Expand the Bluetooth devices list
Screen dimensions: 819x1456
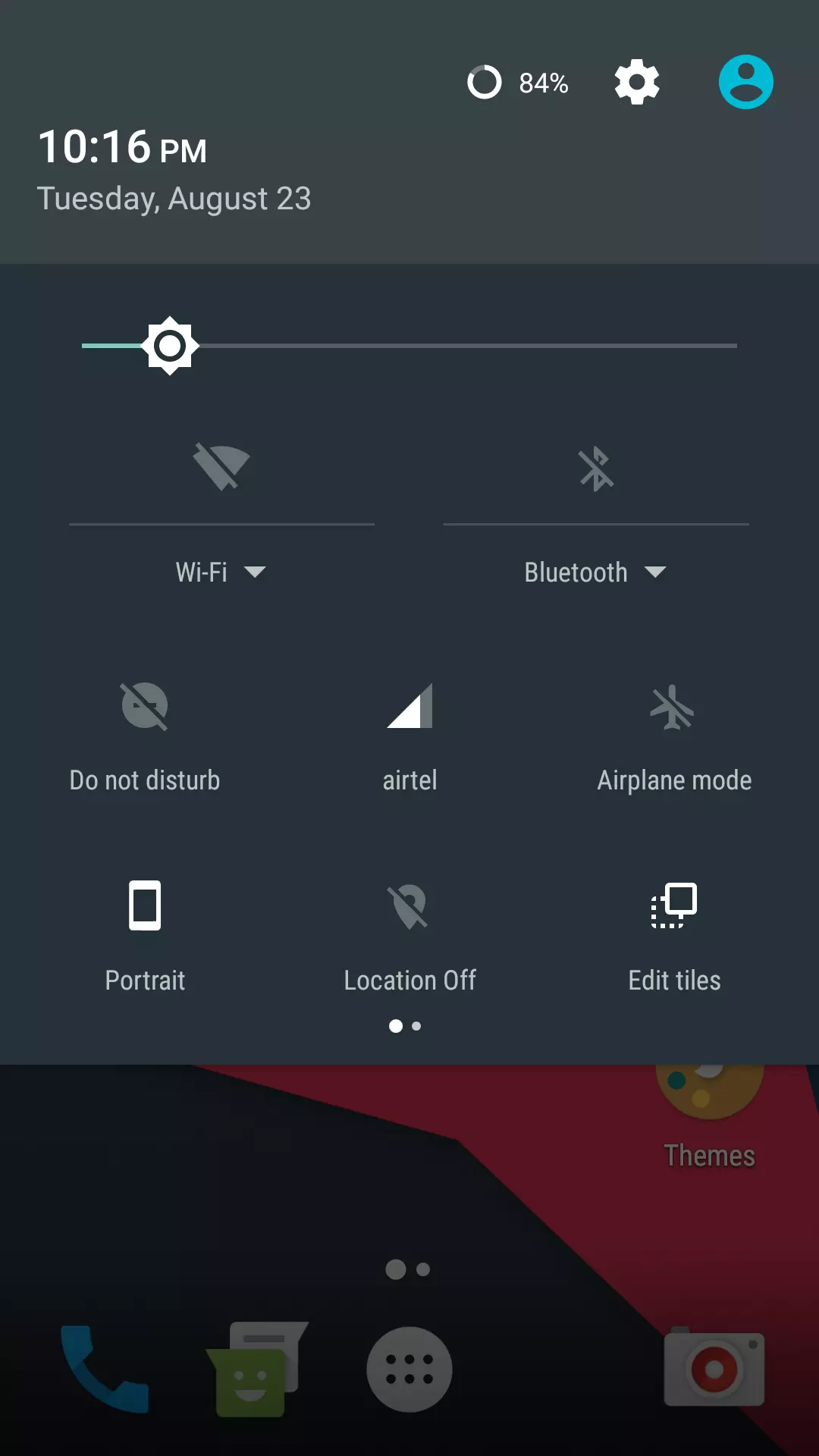click(x=655, y=573)
